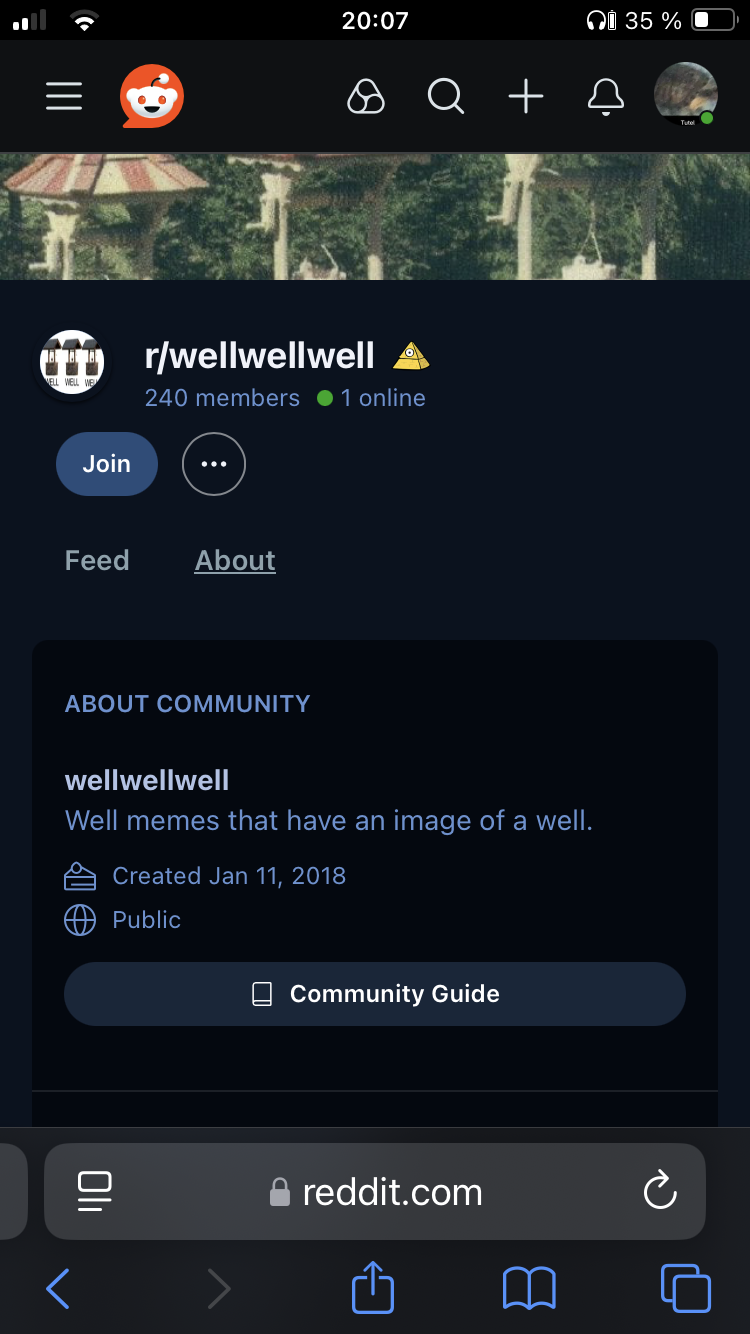Select the About tab
Image resolution: width=750 pixels, height=1334 pixels.
(x=235, y=560)
